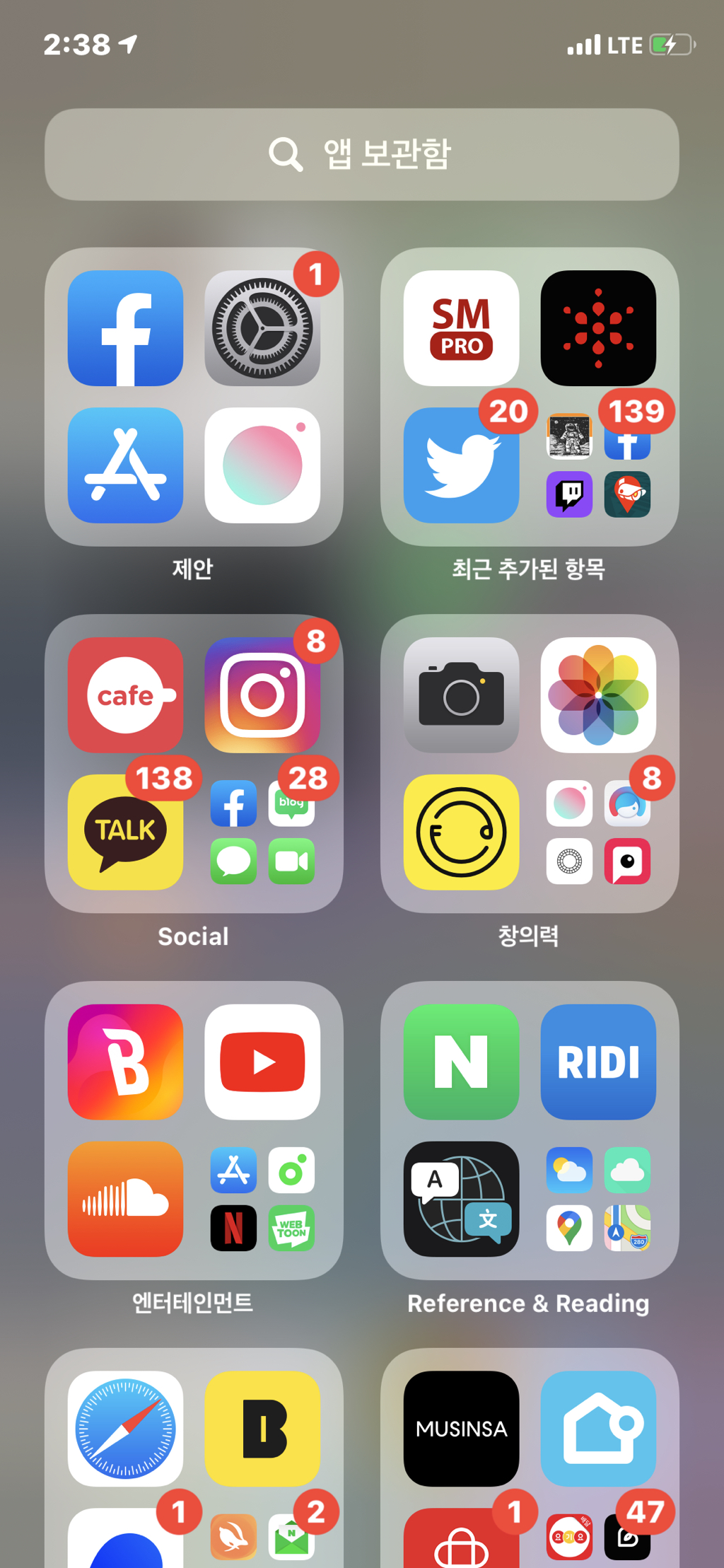Open Facebook in the 제안 group
Screen dimensions: 724x1568
coord(125,328)
